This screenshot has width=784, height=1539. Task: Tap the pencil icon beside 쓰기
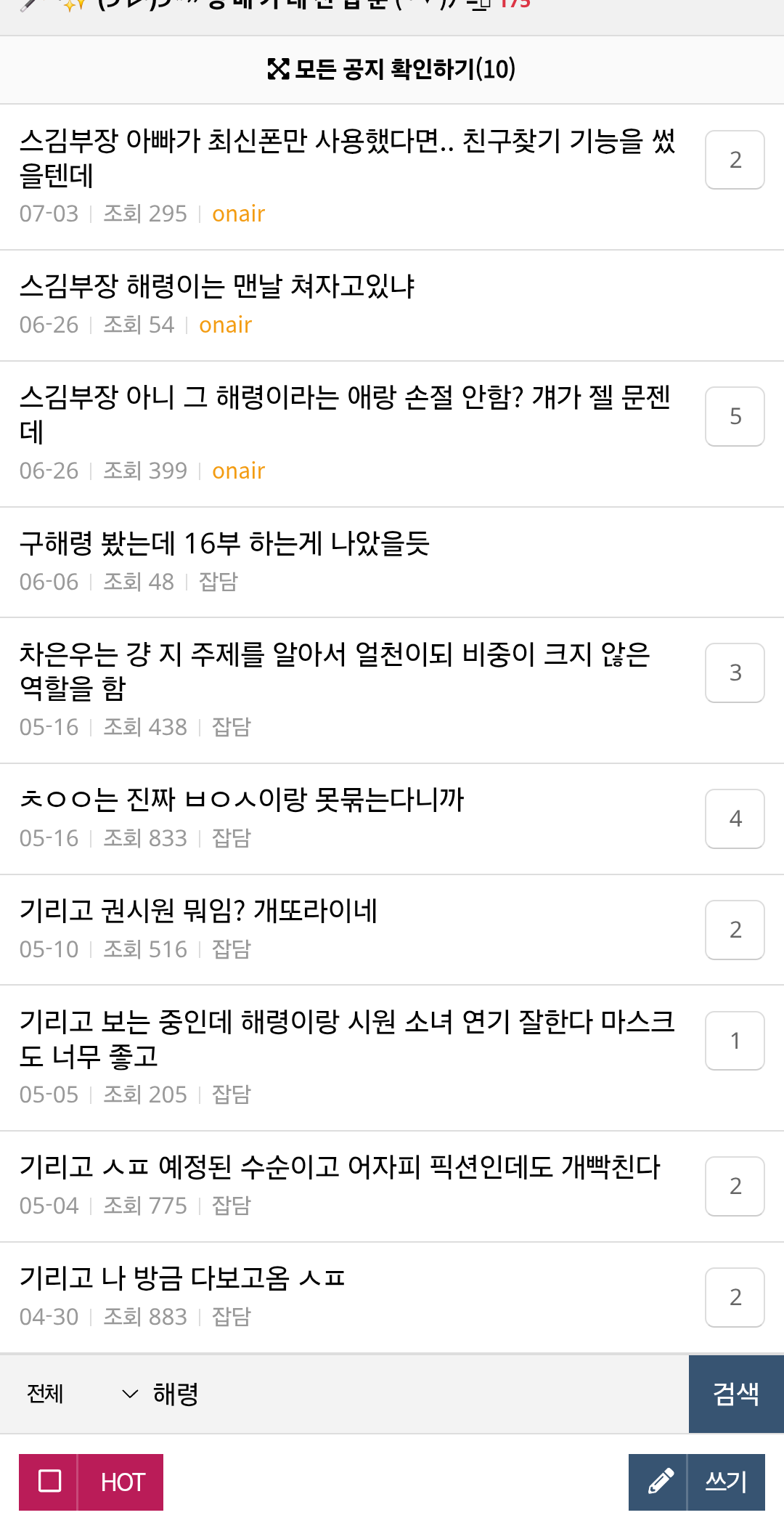658,1482
